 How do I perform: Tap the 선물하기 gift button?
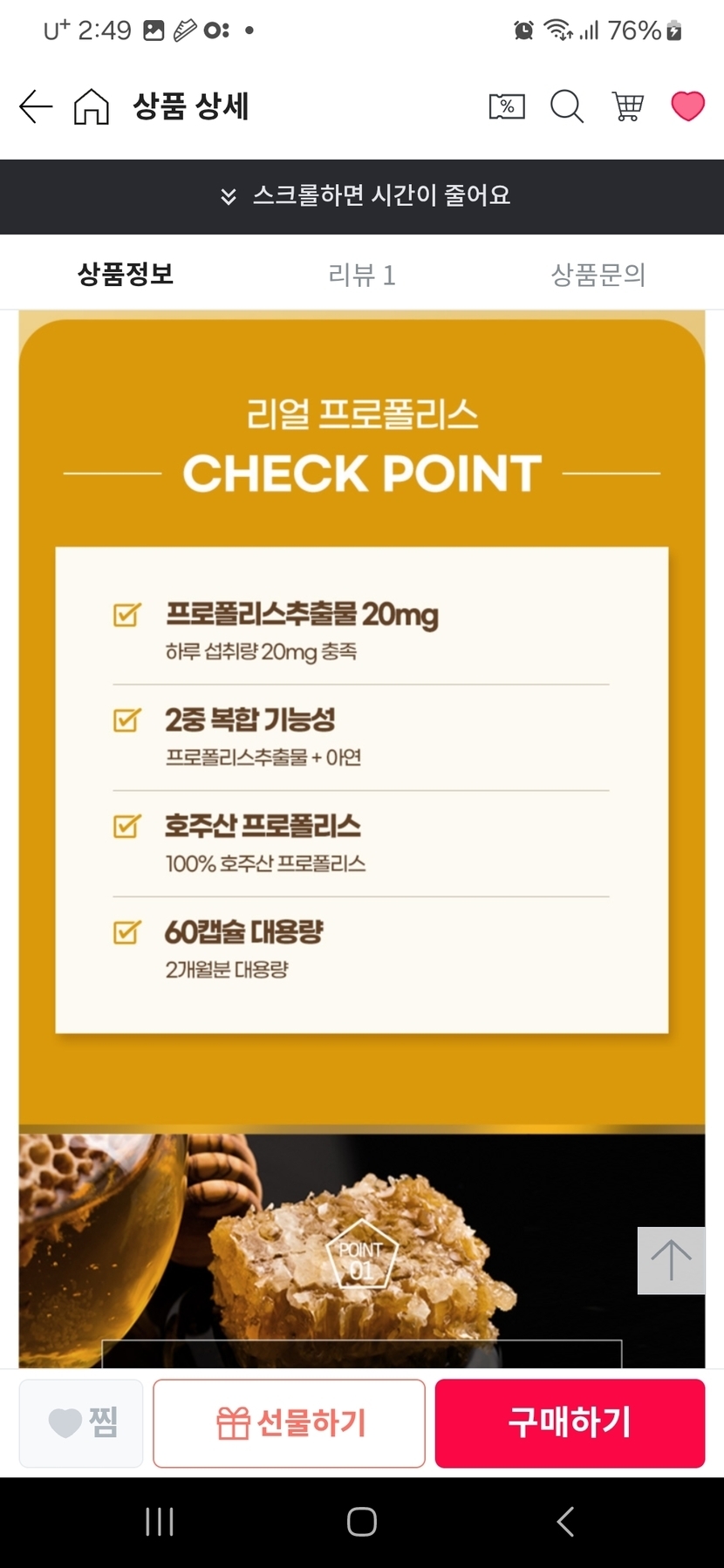[290, 1423]
